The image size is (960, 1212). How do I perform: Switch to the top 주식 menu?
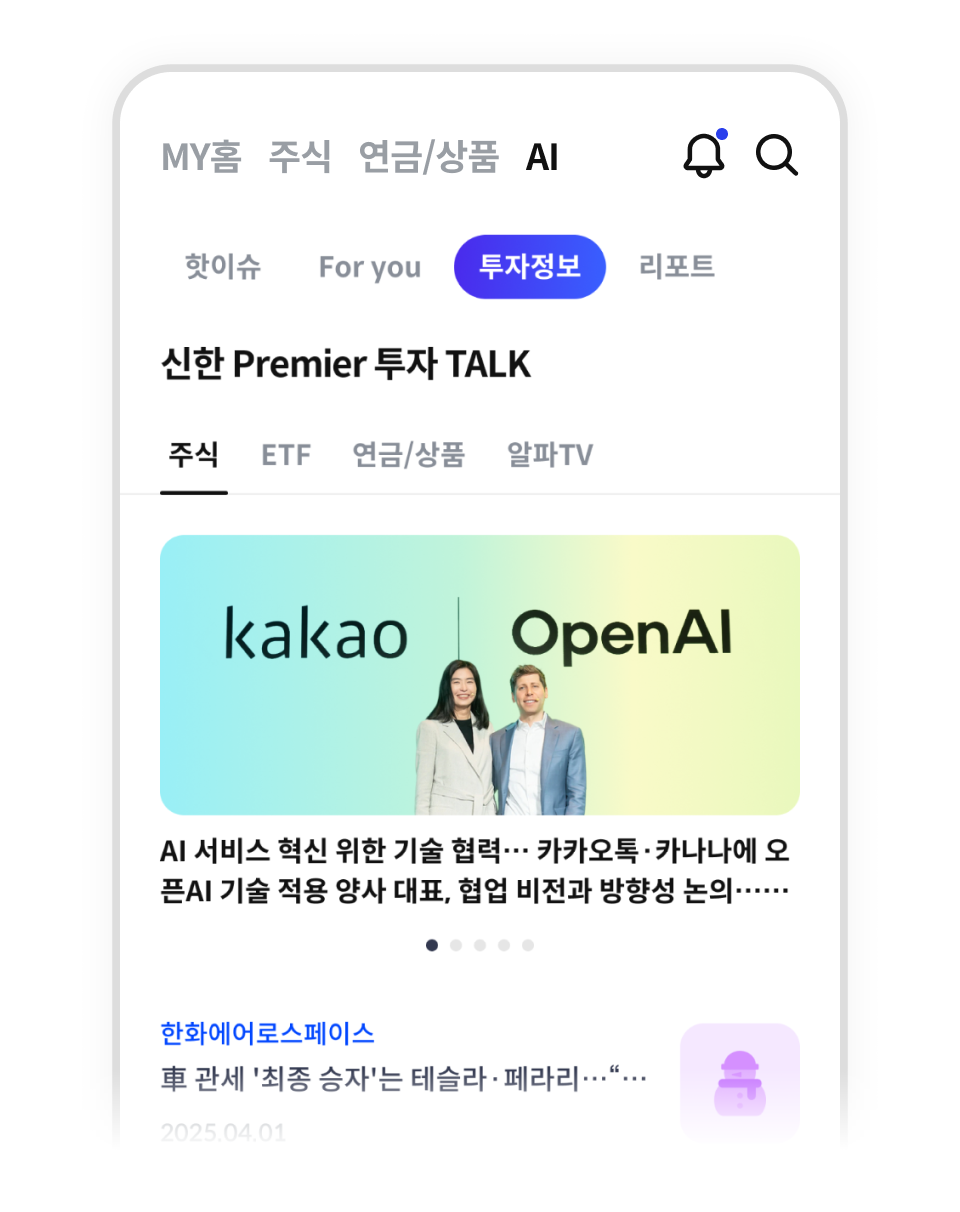pyautogui.click(x=299, y=157)
